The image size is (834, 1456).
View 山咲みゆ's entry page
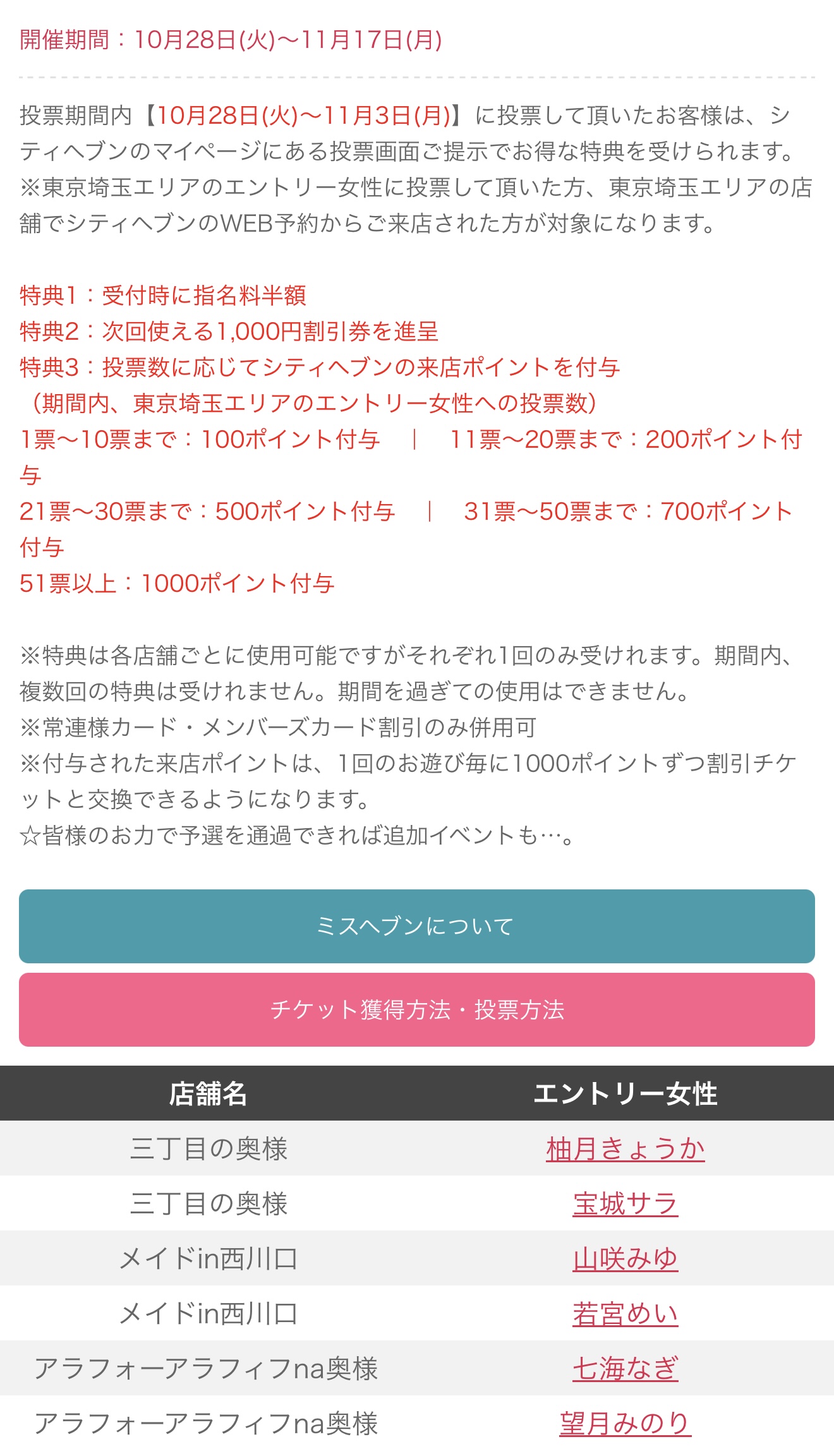(x=625, y=1259)
